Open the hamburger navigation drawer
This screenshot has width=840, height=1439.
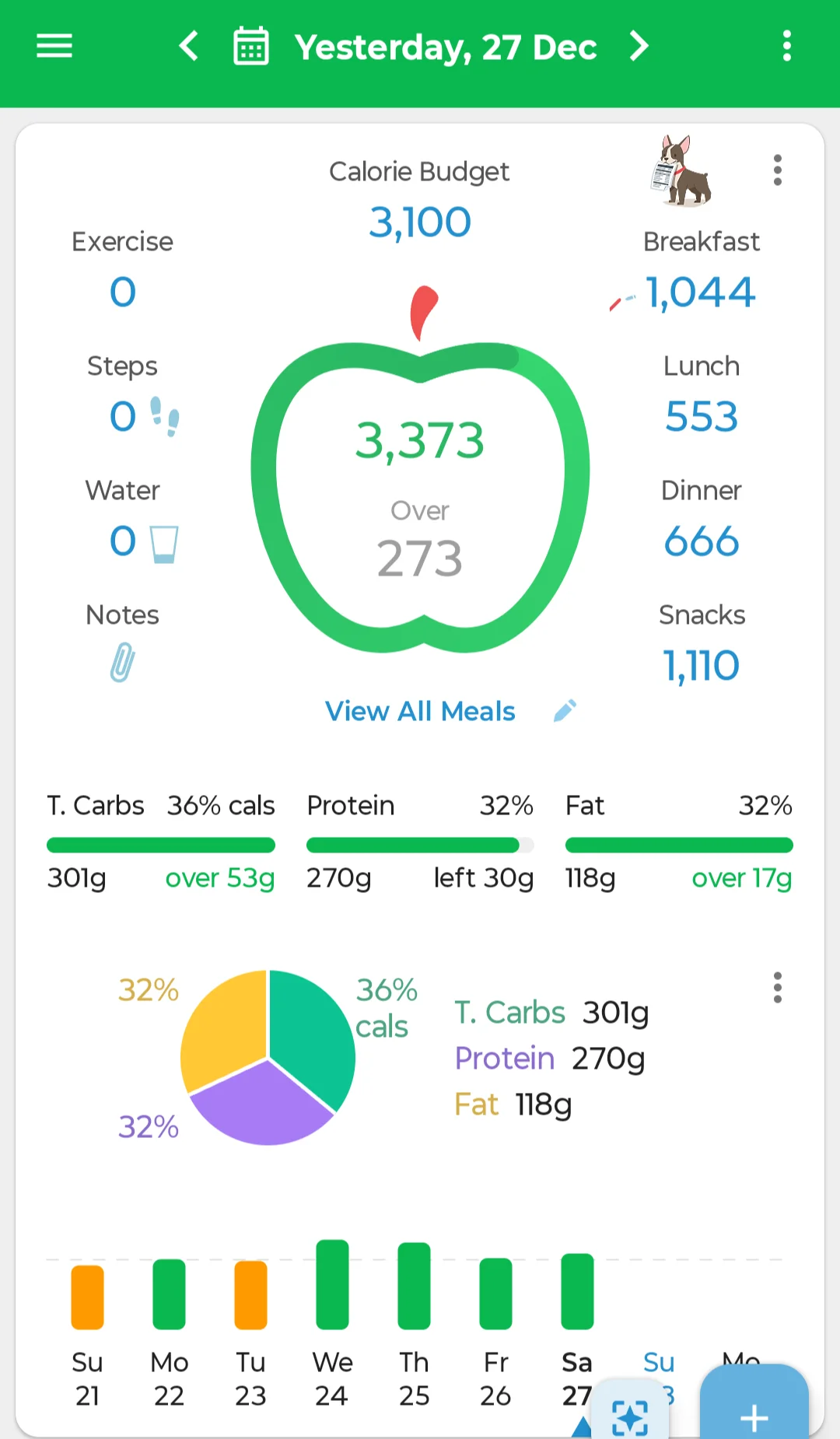54,47
